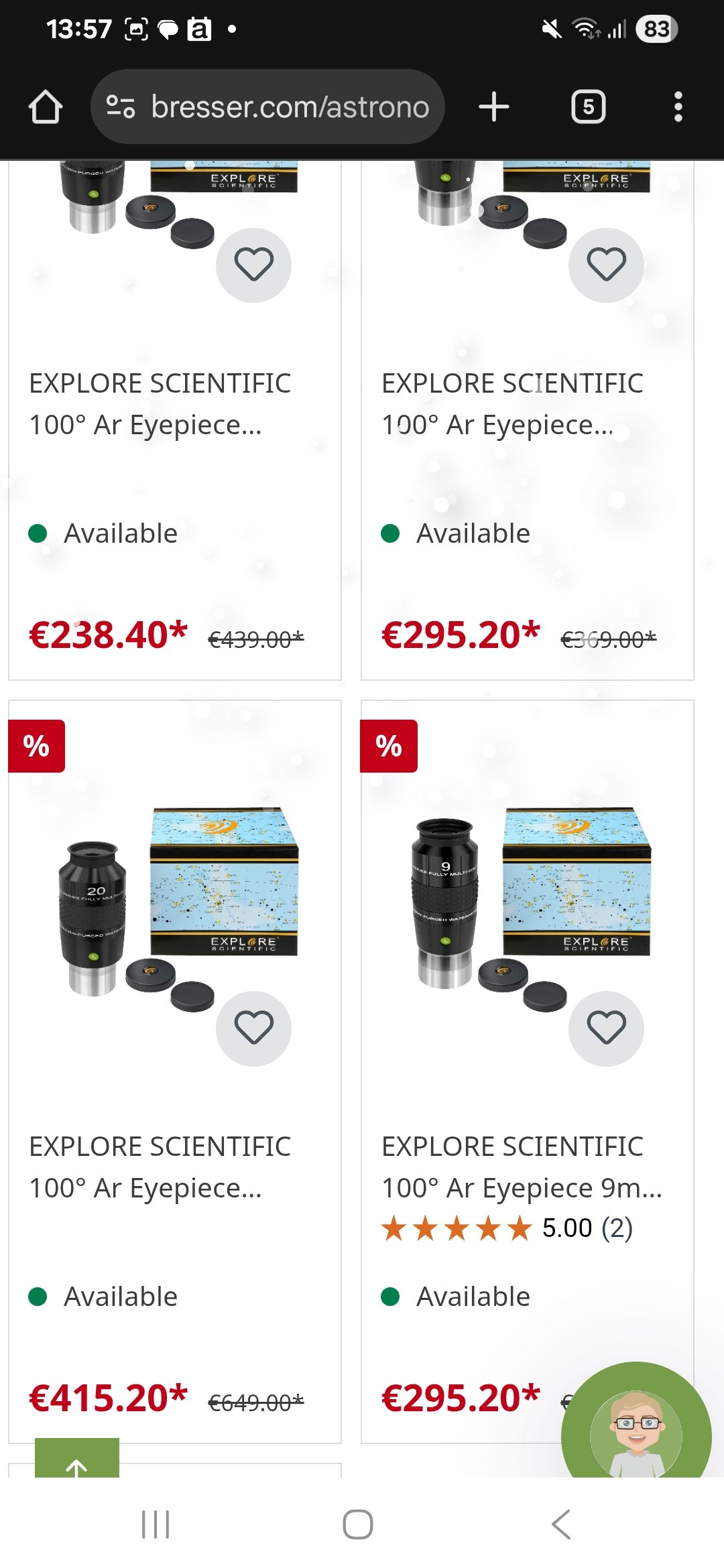724x1568 pixels.
Task: Go to the browser home page
Action: tap(46, 107)
